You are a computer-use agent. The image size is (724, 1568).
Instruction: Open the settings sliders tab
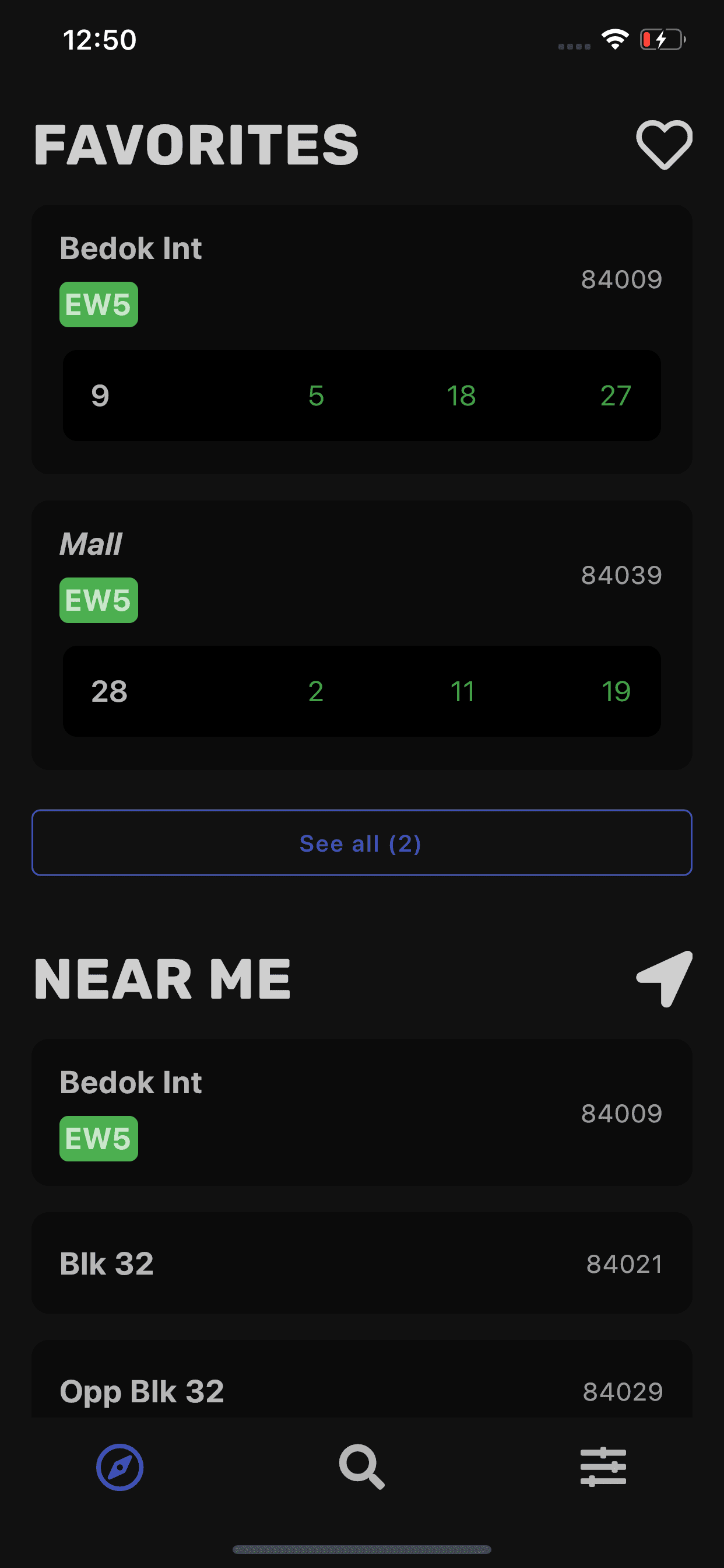pos(603,1467)
